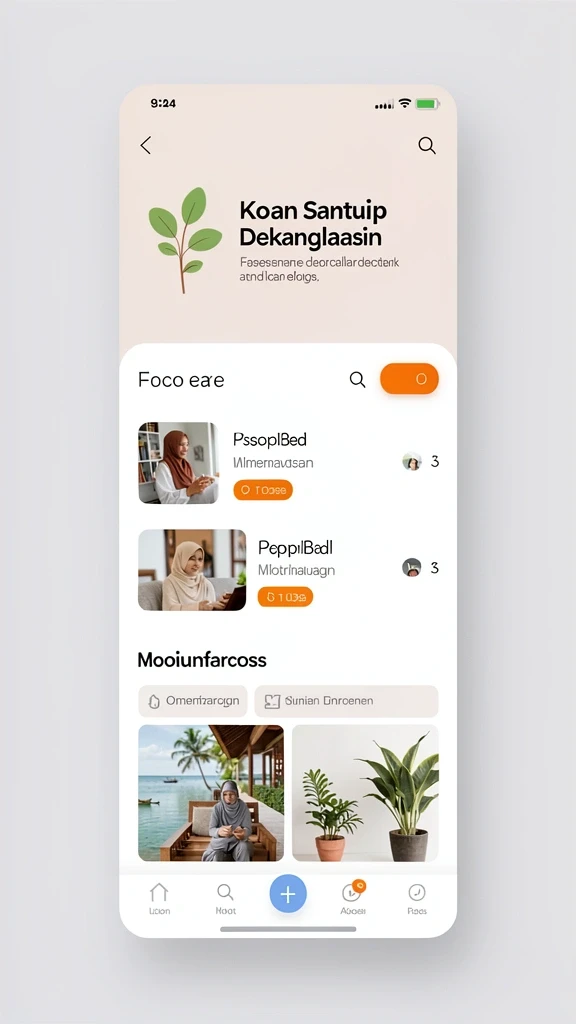Open search from the top-right magnifier
The width and height of the screenshot is (576, 1024).
(x=426, y=146)
